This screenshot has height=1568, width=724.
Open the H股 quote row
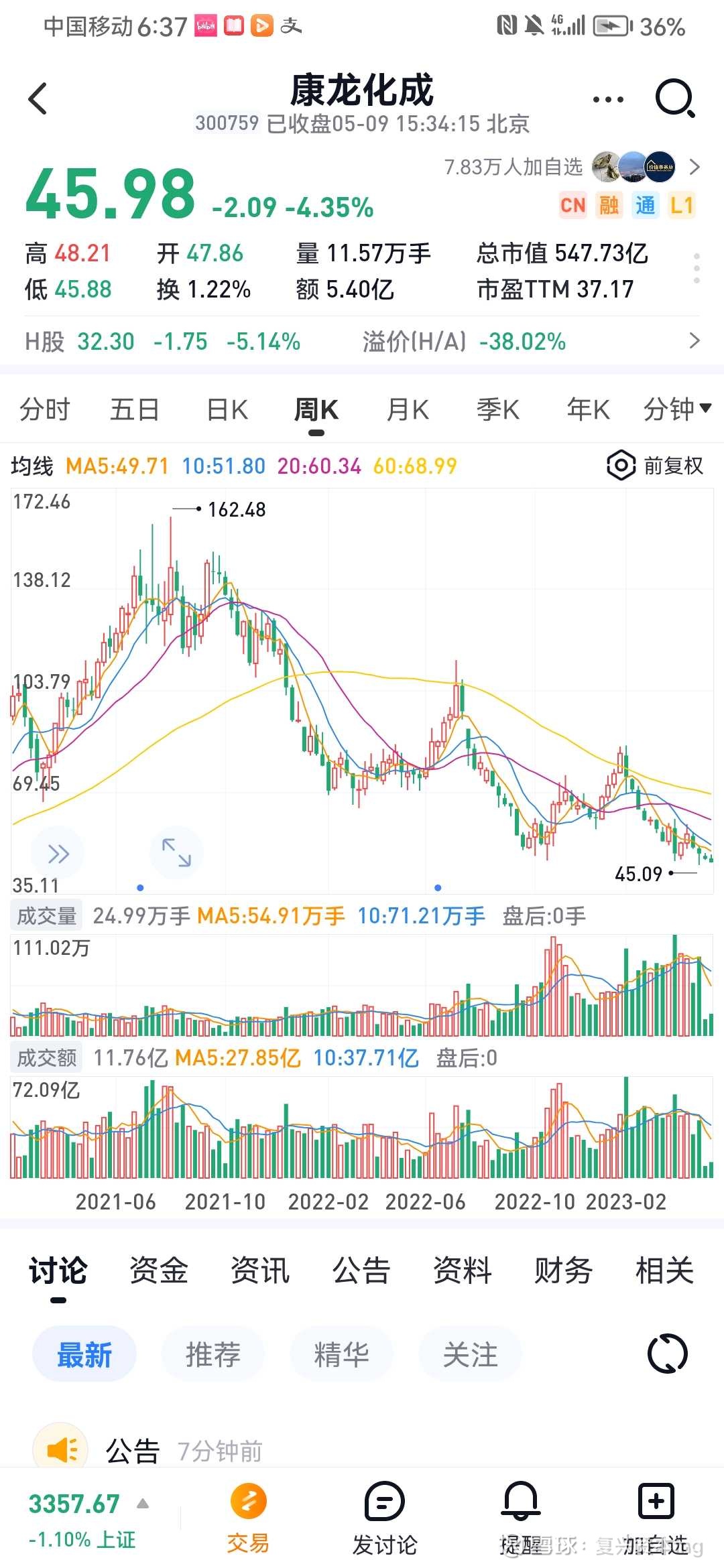point(362,341)
